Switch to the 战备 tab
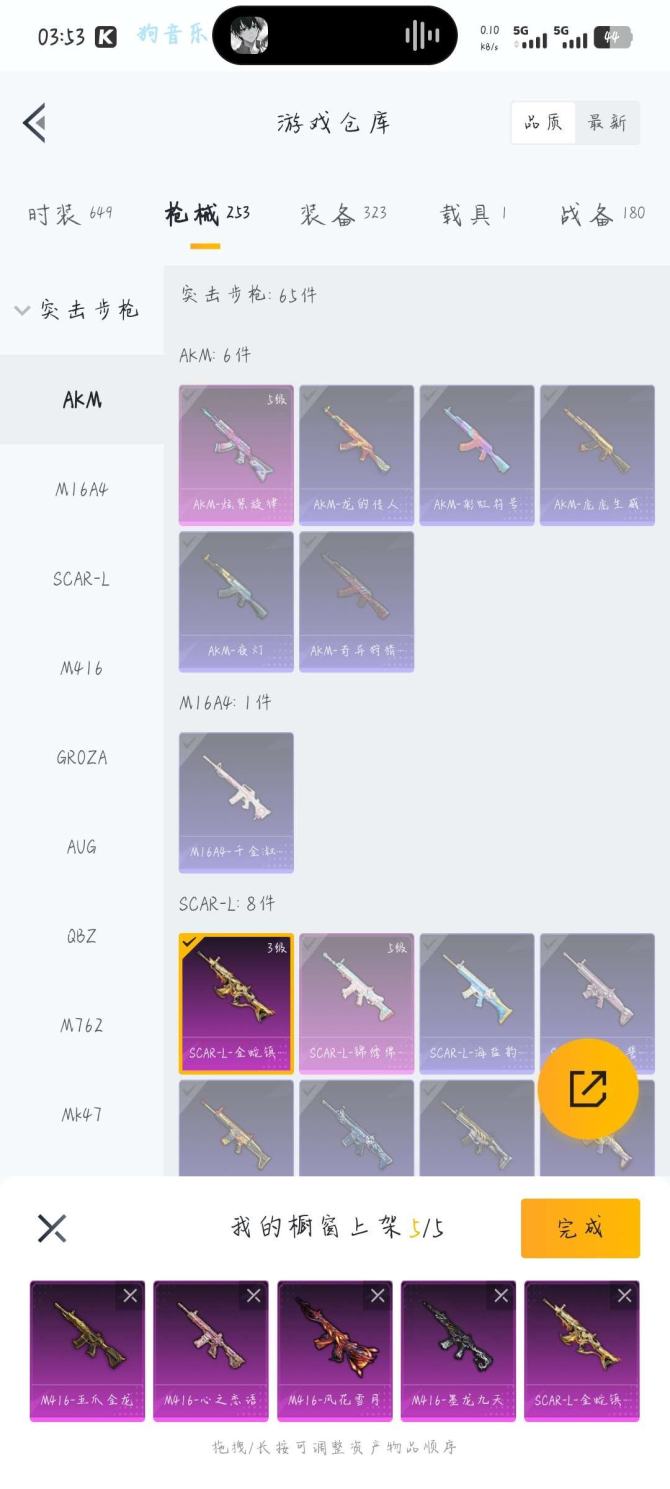The width and height of the screenshot is (670, 1489). coord(602,213)
